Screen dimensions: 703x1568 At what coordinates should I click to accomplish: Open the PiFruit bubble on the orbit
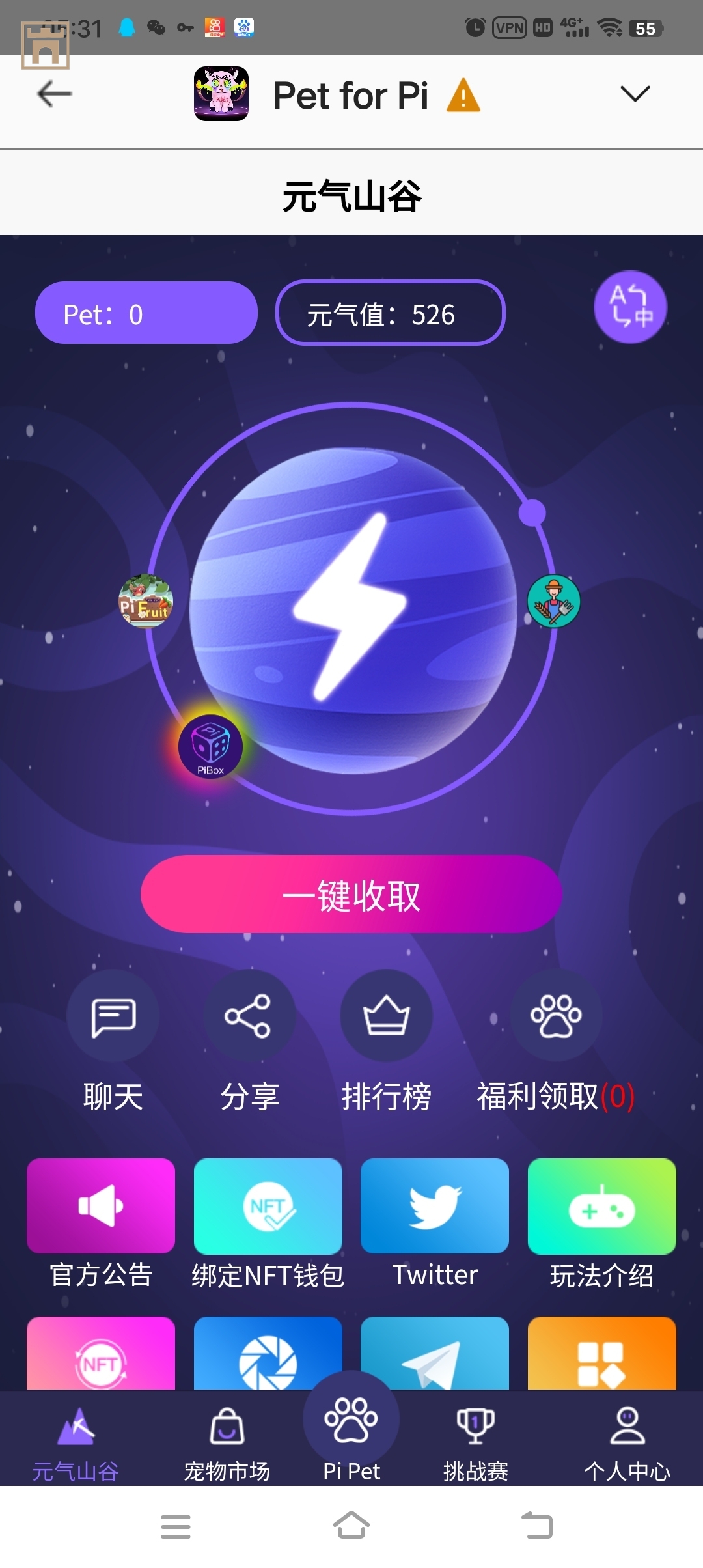[x=146, y=601]
